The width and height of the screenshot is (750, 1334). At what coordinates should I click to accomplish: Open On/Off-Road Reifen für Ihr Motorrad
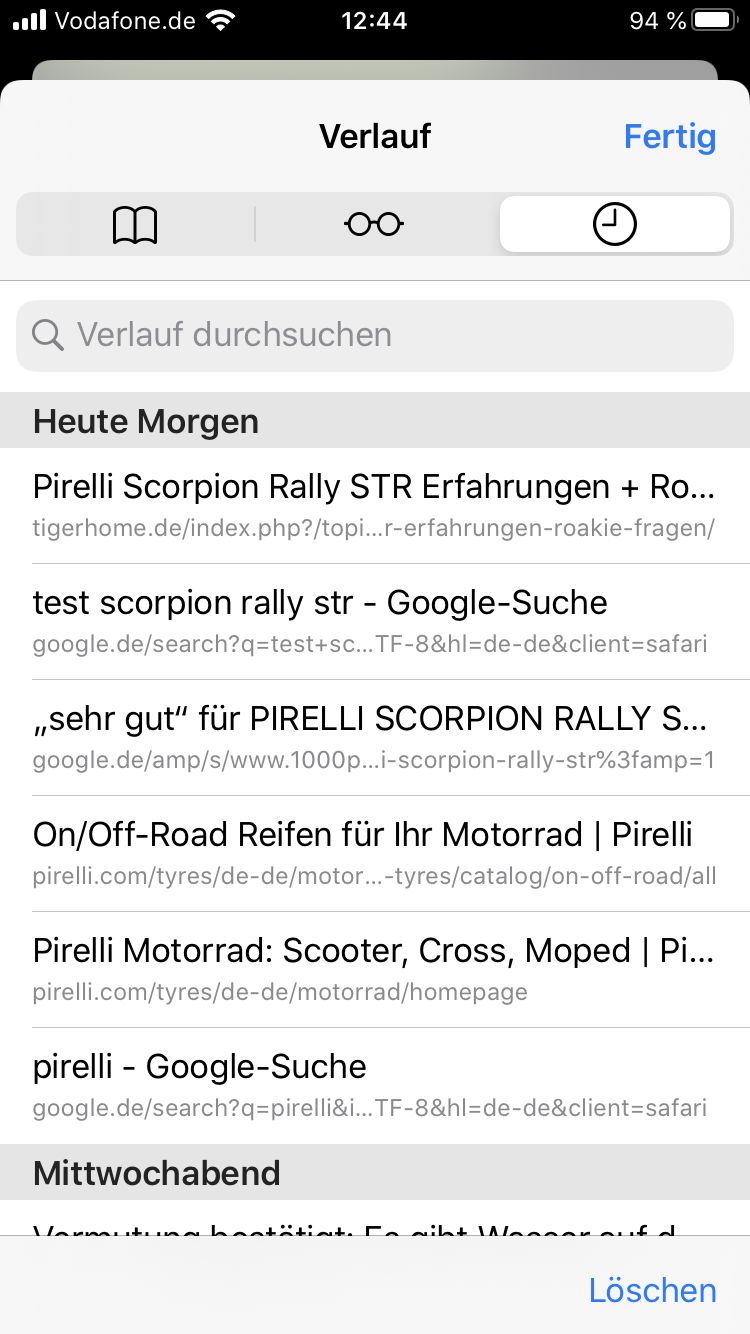point(374,853)
